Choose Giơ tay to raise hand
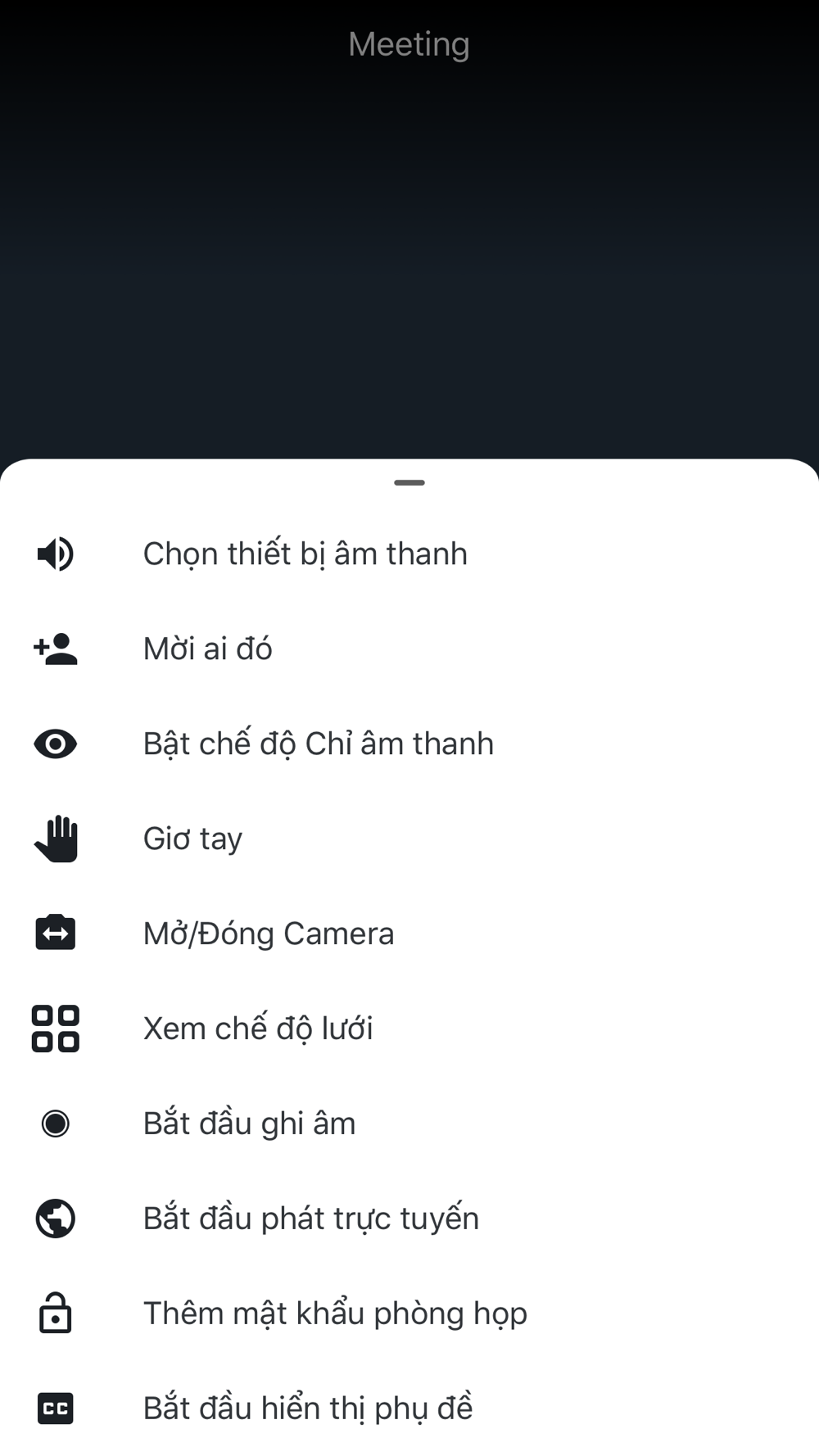The height and width of the screenshot is (1456, 819). click(x=409, y=839)
